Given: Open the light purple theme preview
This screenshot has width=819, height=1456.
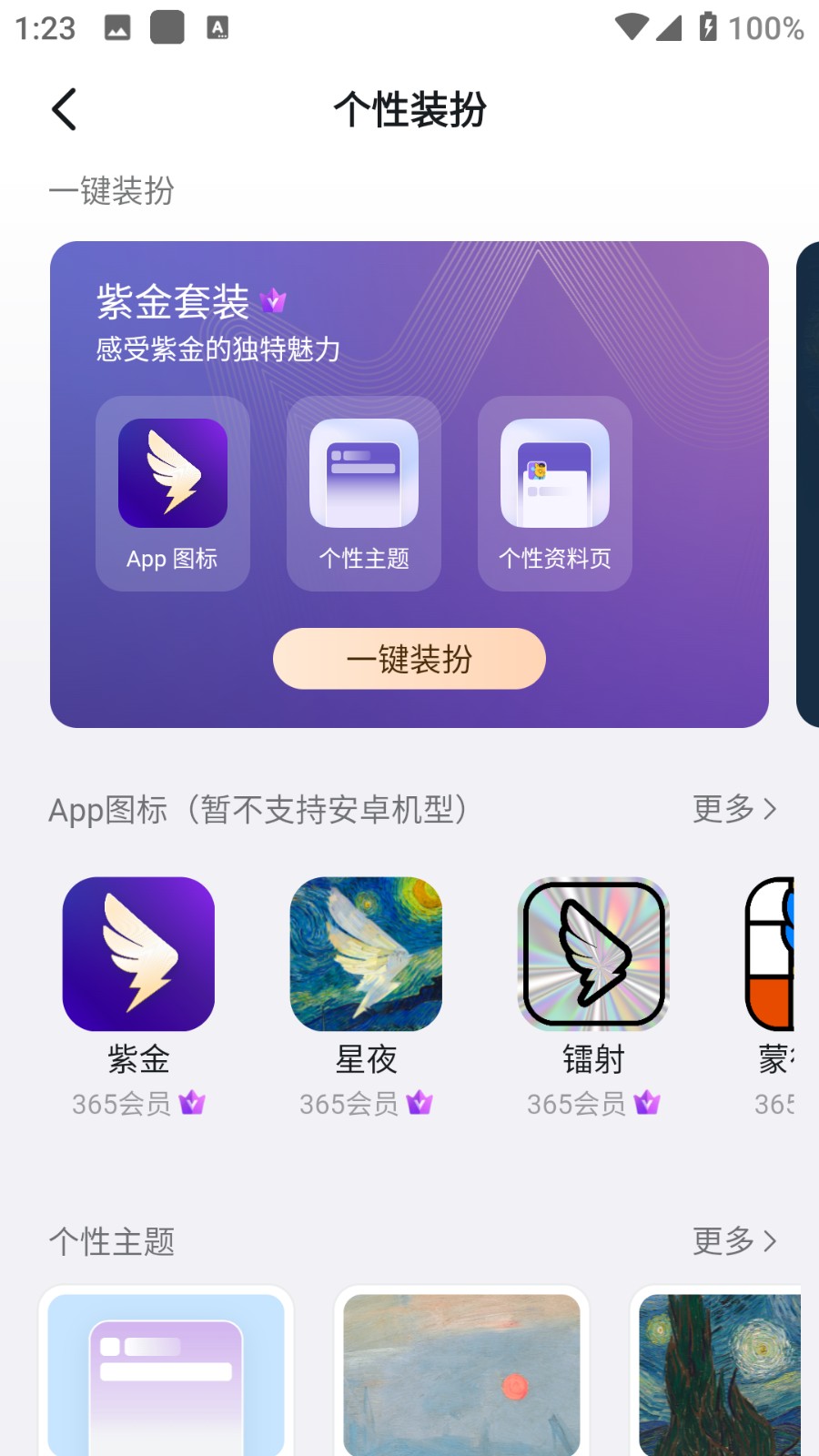Looking at the screenshot, I should tap(166, 1374).
